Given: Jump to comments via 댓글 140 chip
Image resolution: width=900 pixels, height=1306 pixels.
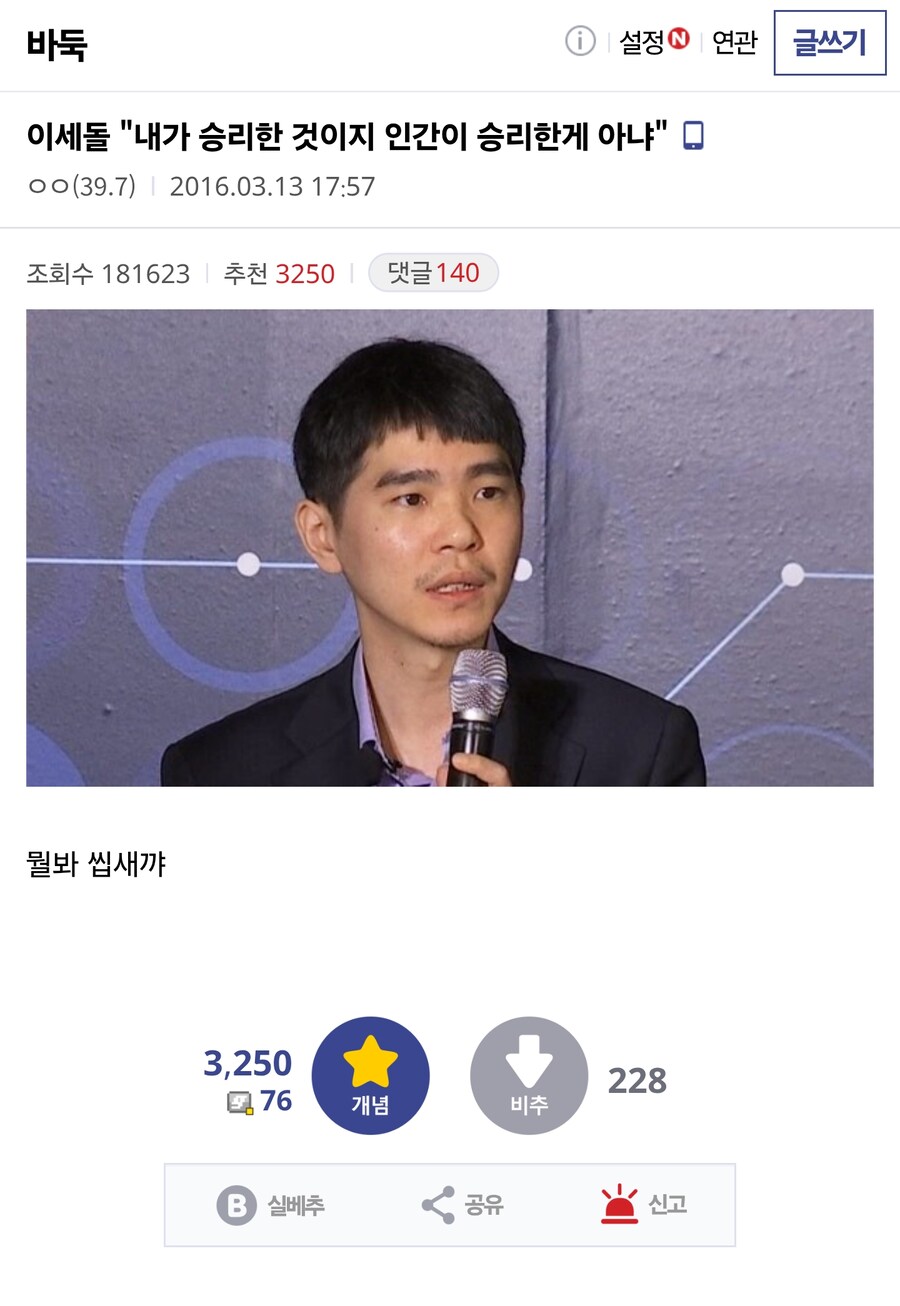Looking at the screenshot, I should click(433, 273).
